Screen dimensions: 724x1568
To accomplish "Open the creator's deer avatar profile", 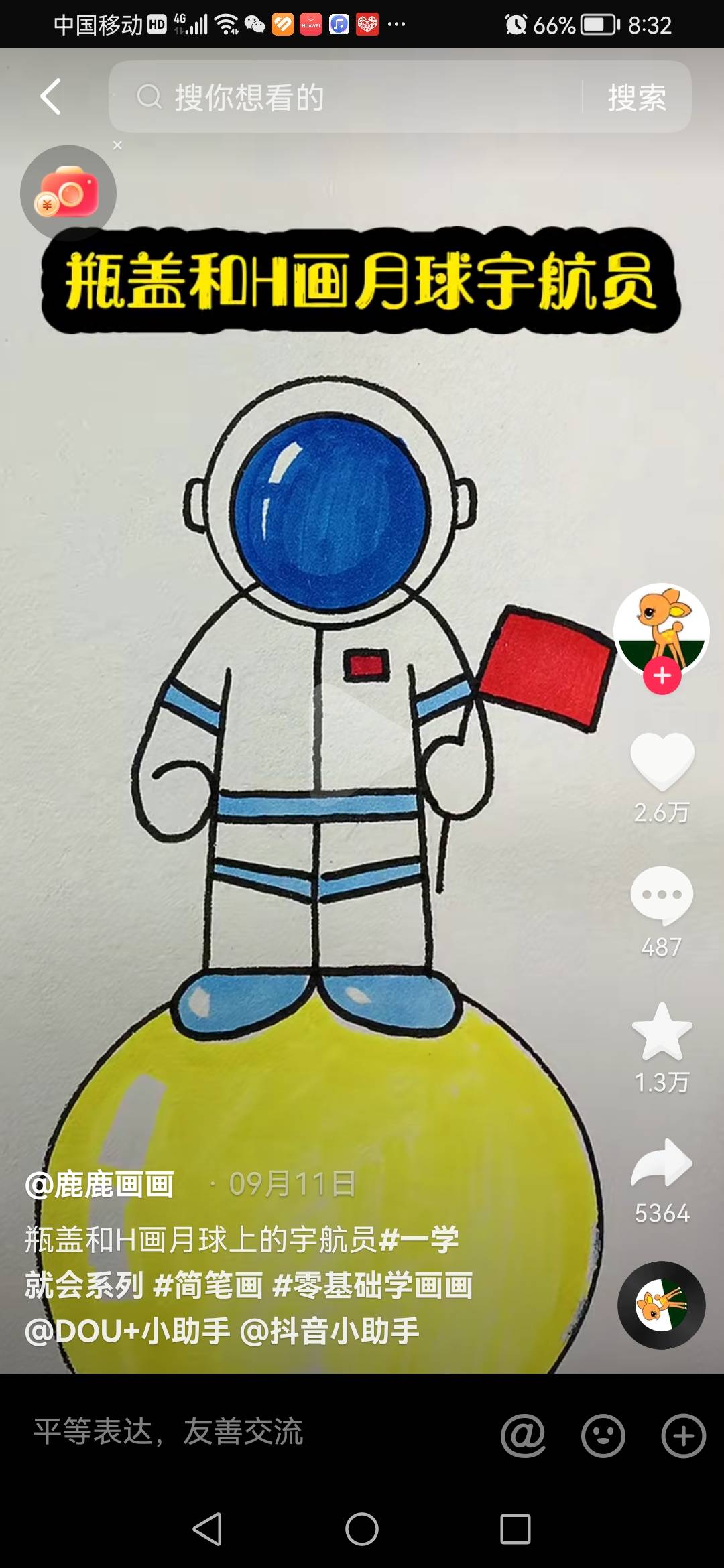I will pyautogui.click(x=661, y=625).
